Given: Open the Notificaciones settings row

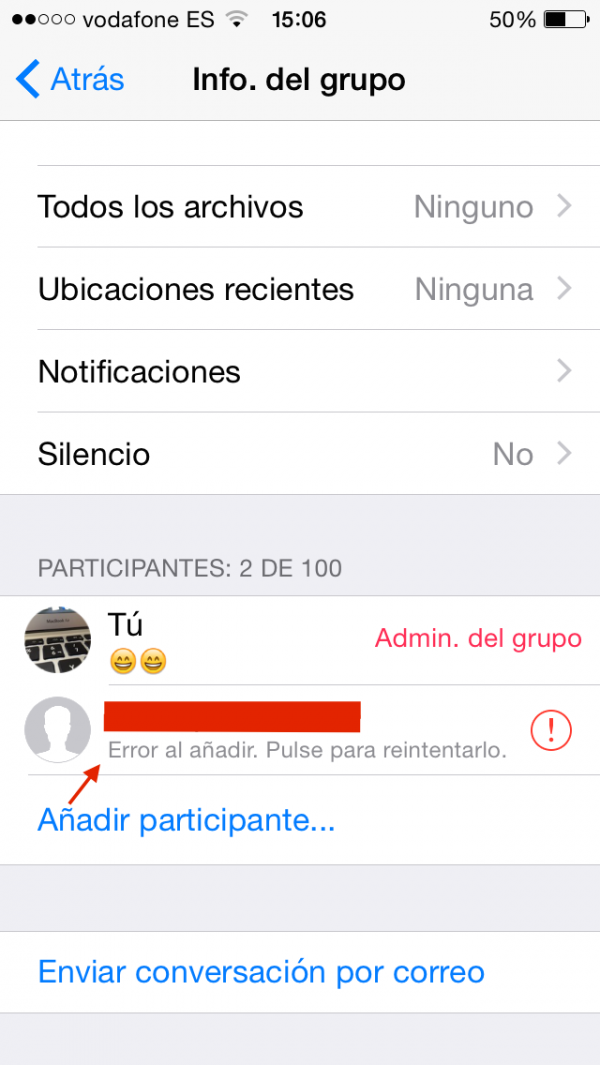Looking at the screenshot, I should click(300, 372).
